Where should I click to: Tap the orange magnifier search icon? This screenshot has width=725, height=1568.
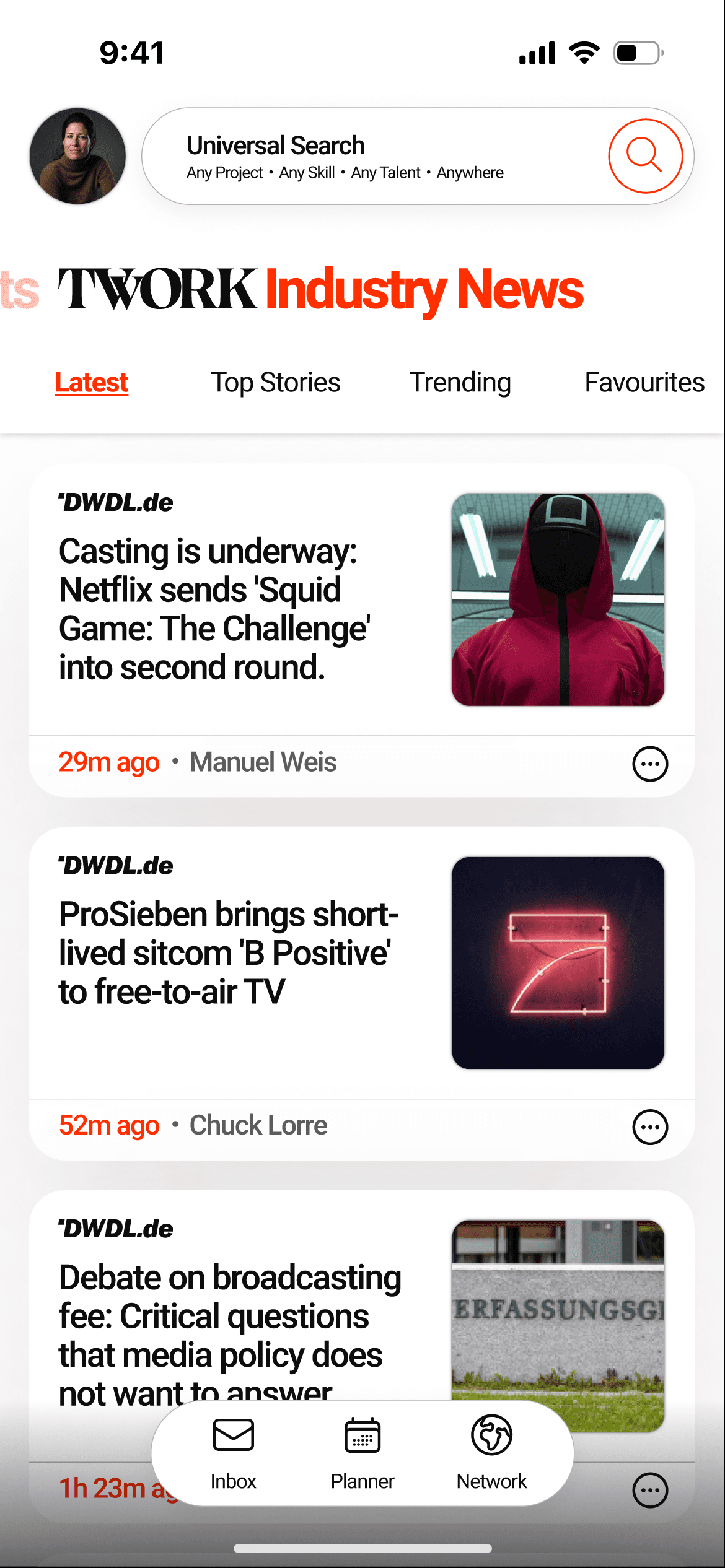[645, 156]
